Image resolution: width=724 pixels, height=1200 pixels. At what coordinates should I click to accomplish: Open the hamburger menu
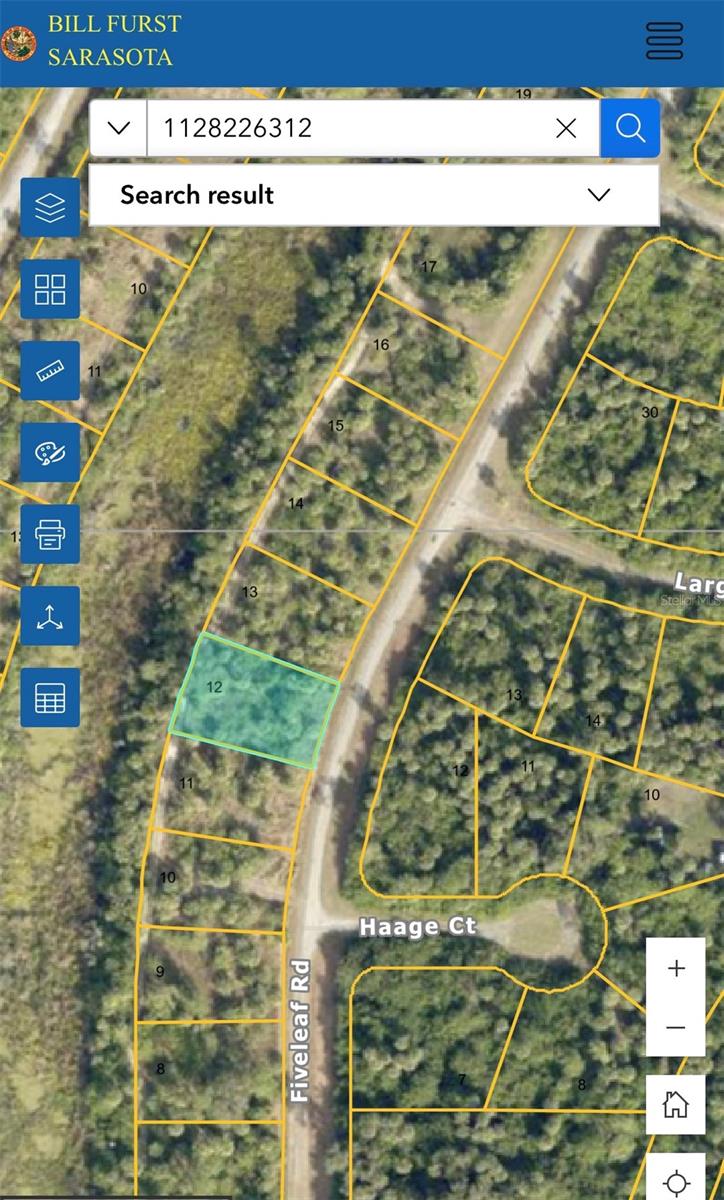point(664,40)
